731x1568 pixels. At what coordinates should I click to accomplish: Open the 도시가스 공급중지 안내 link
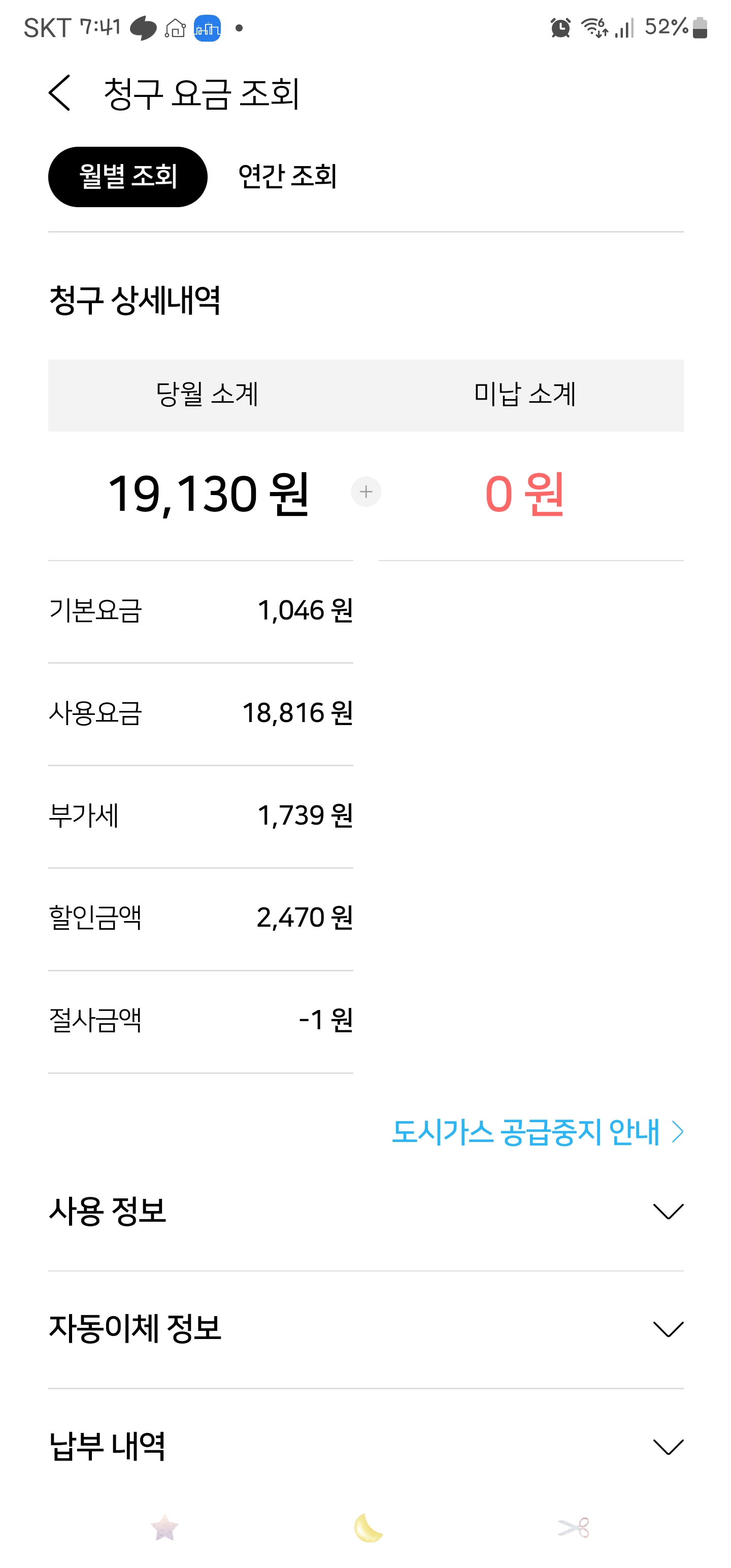(538, 1131)
